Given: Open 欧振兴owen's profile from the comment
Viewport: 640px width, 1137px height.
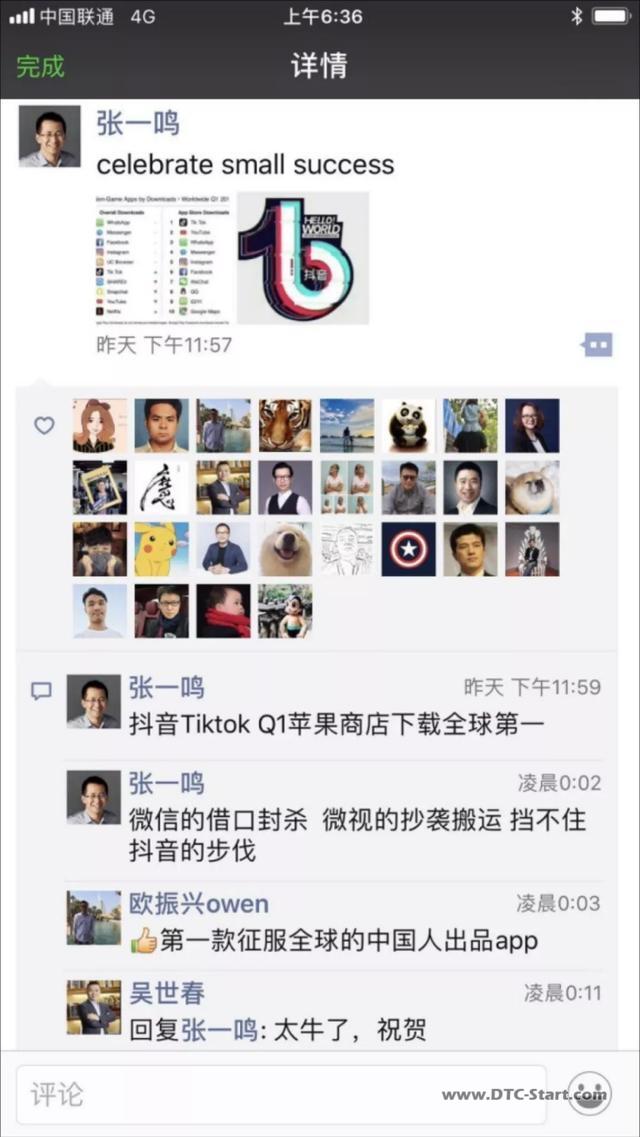Looking at the screenshot, I should point(198,905).
